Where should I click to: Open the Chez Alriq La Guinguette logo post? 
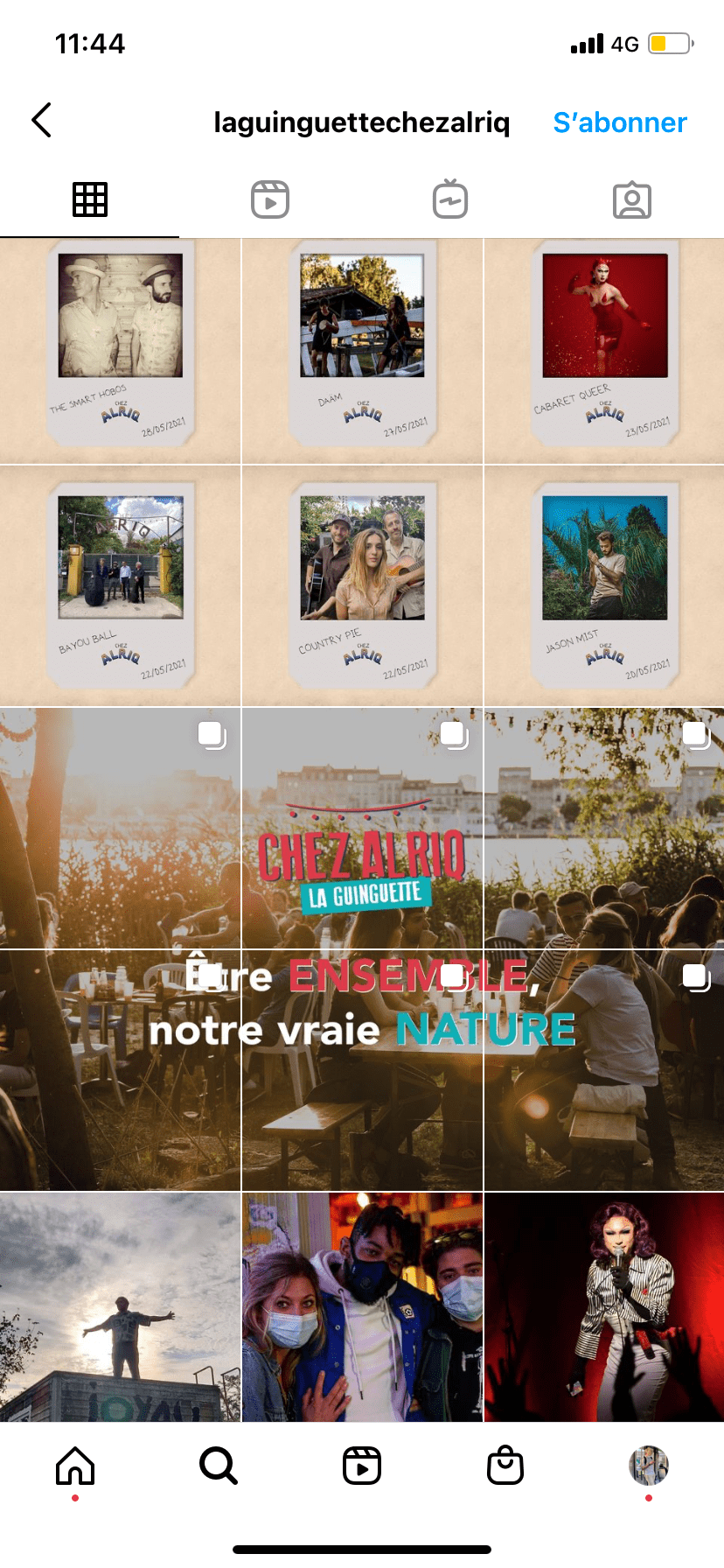[x=362, y=828]
